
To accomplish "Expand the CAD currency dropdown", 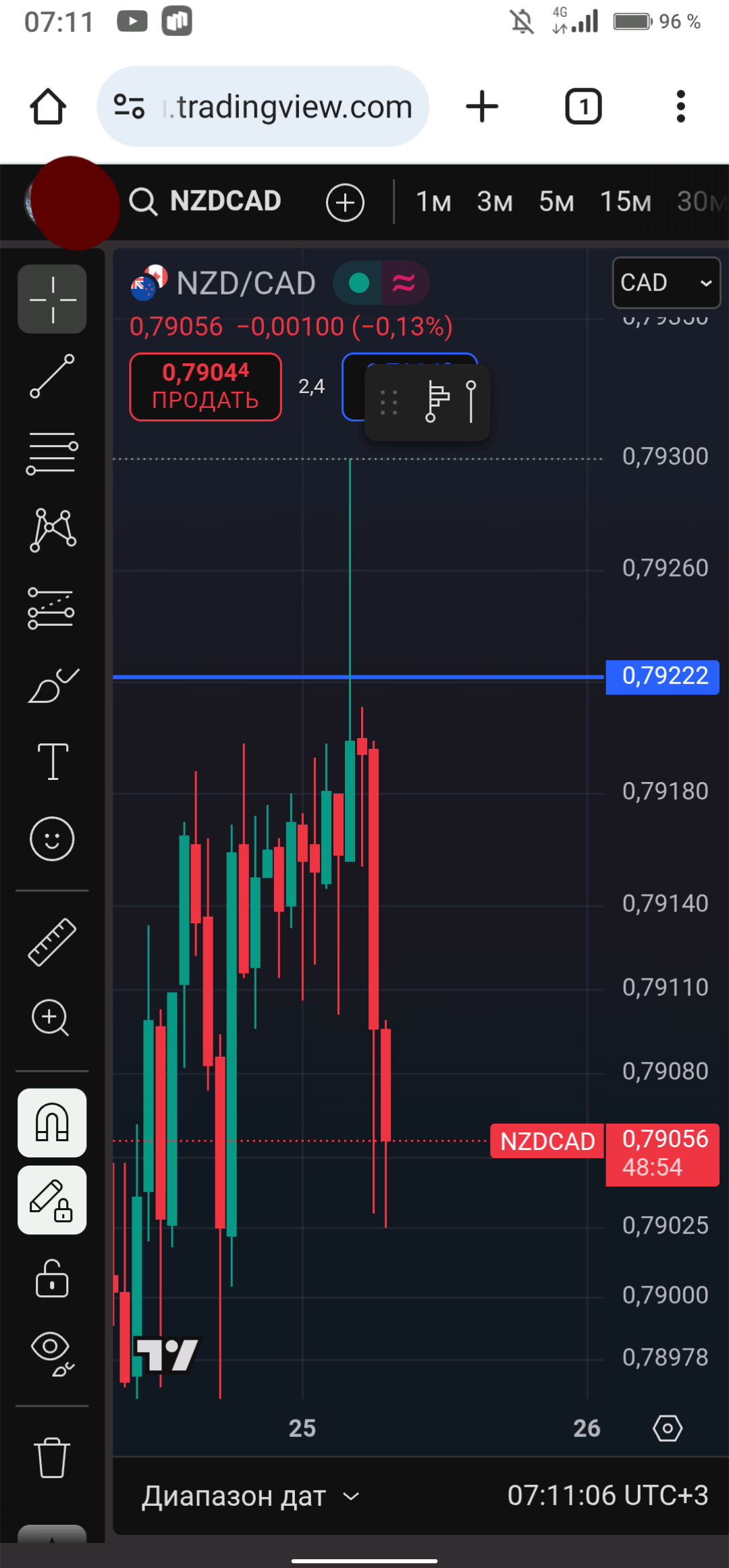I will coord(666,282).
